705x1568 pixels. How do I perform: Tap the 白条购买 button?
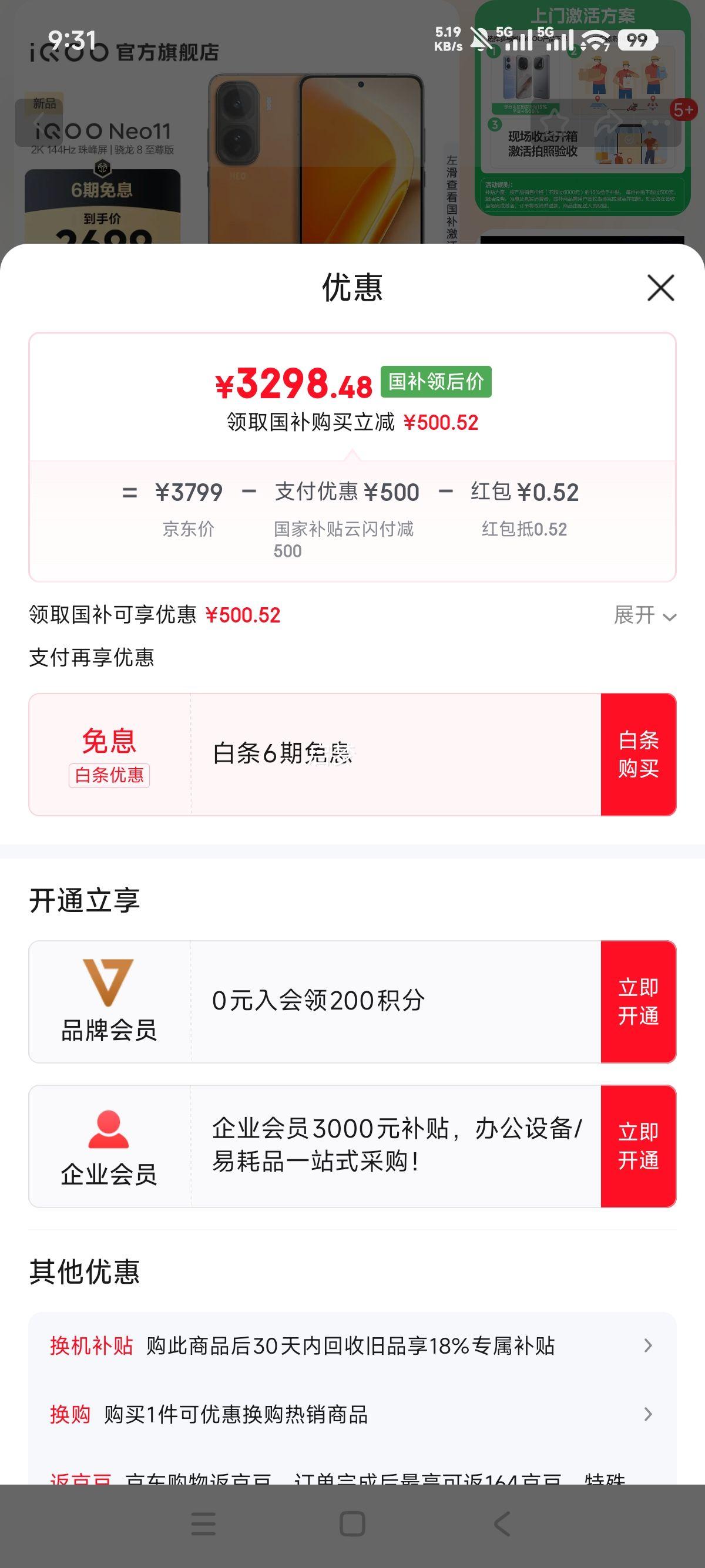638,754
